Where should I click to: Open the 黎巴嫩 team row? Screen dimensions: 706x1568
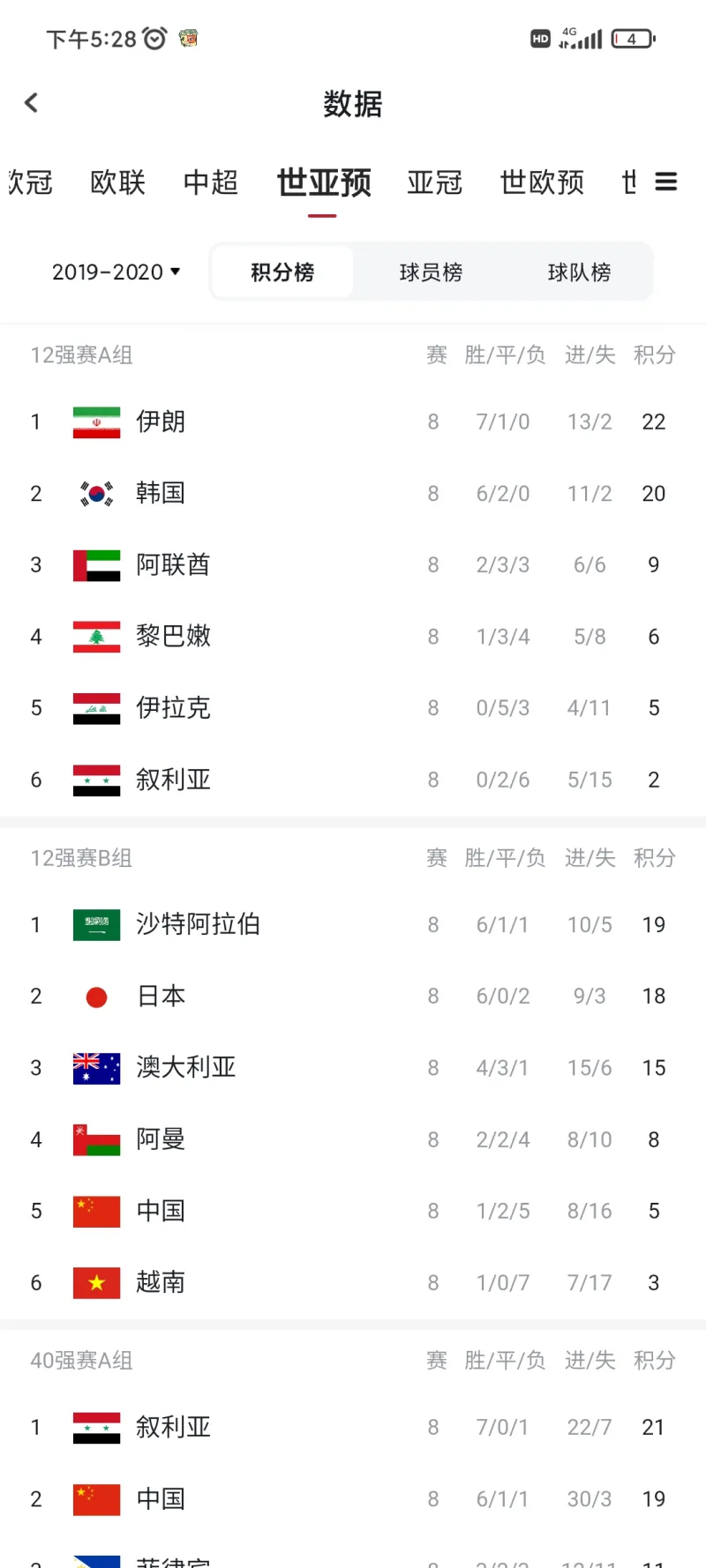[x=353, y=636]
